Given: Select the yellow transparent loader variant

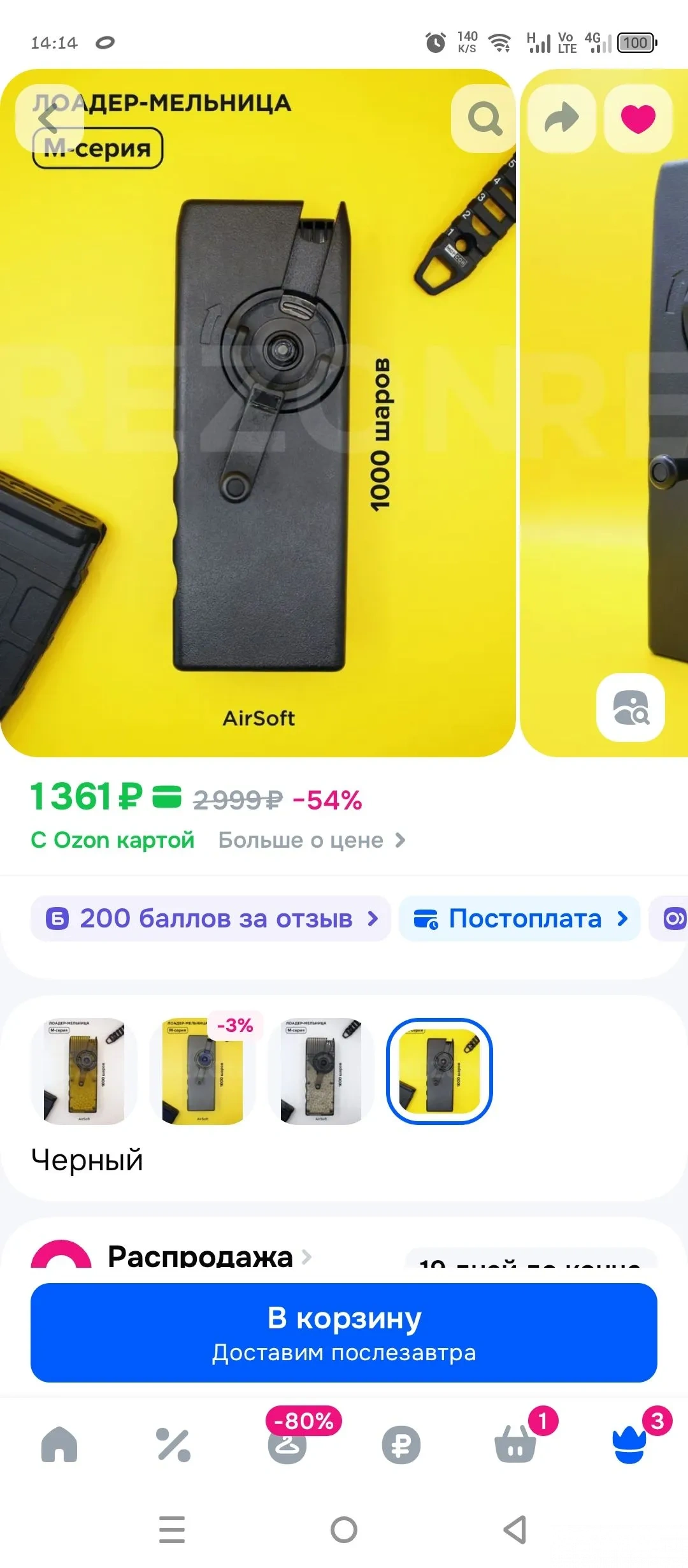Looking at the screenshot, I should 83,1071.
